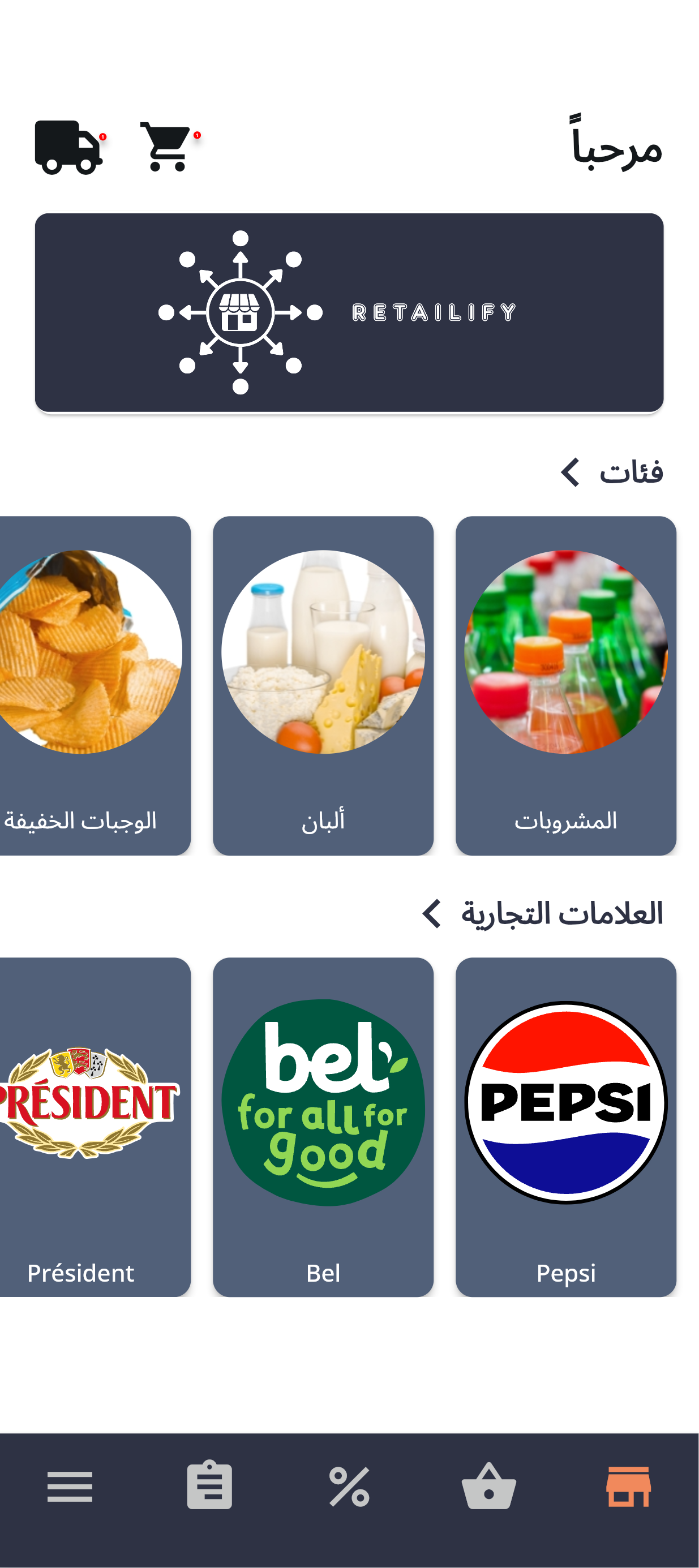This screenshot has height=1568, width=699.
Task: Switch to the percent offers tab
Action: tap(349, 1487)
